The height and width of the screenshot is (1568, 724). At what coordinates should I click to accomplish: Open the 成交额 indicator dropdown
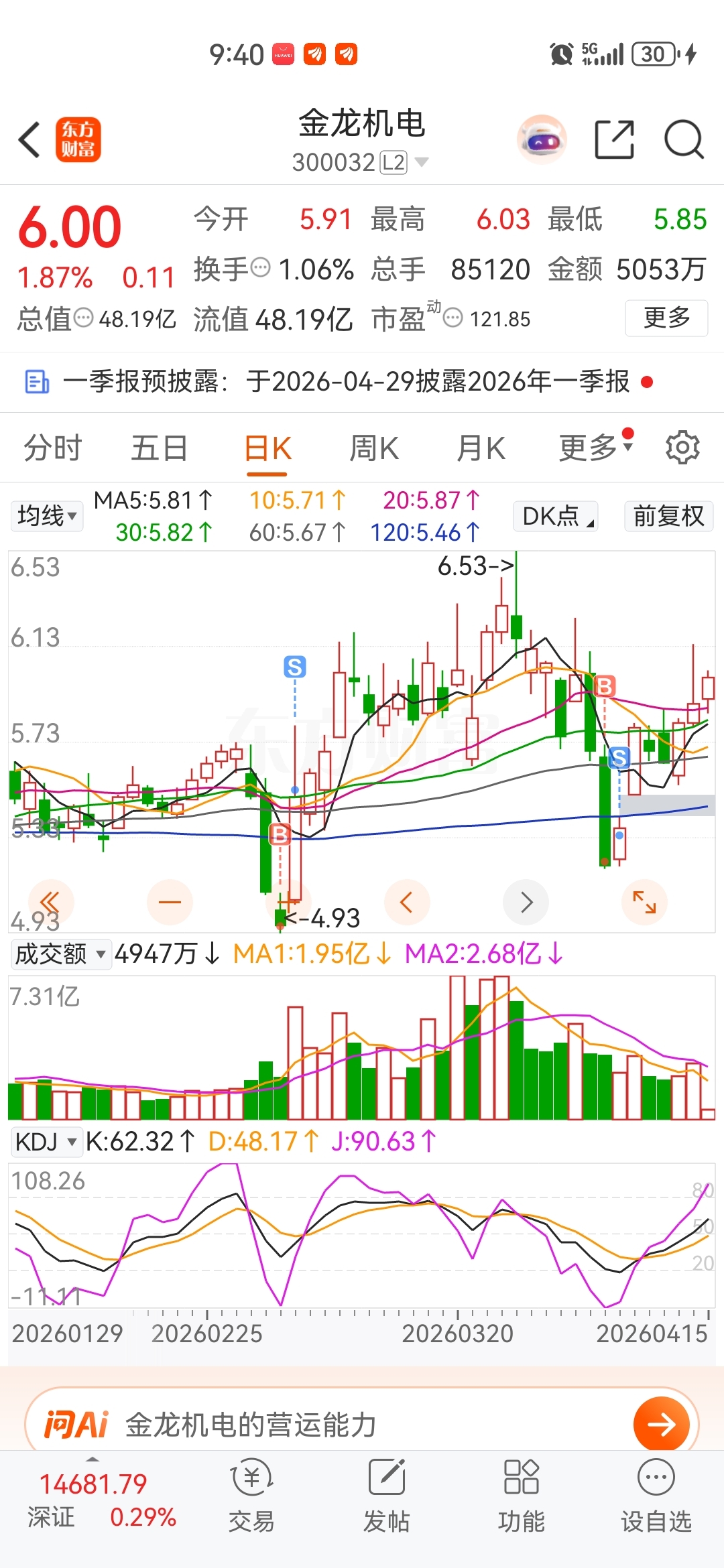60,954
